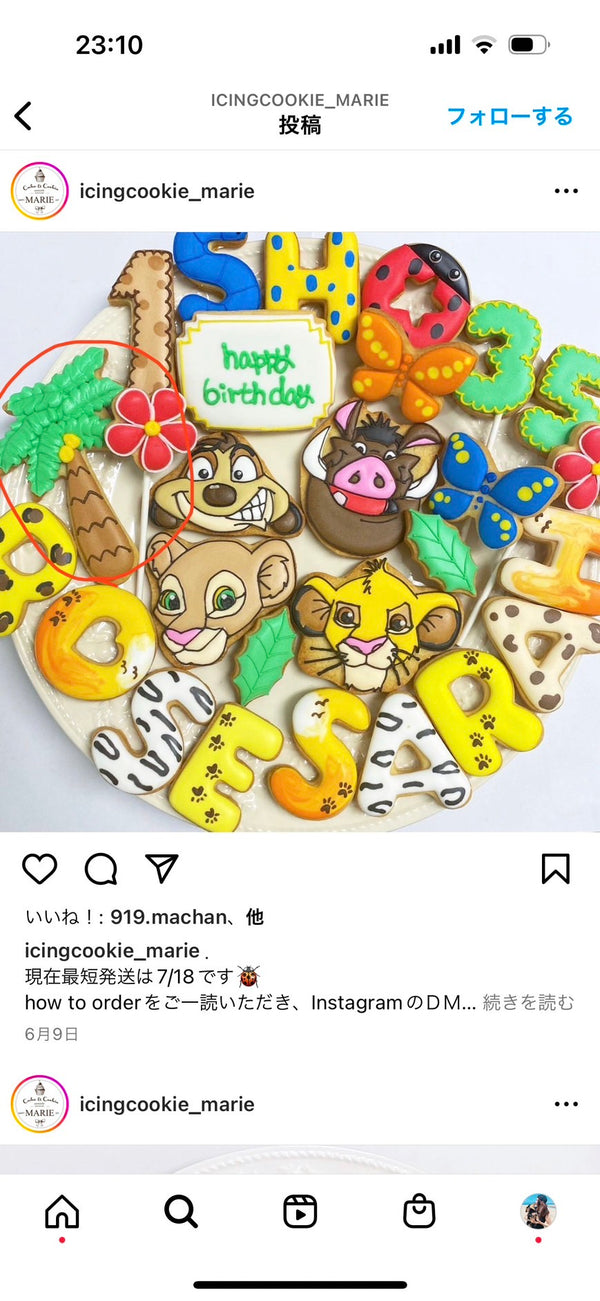Expand the caption with 続きを読む
This screenshot has width=600, height=1301.
pos(528,1001)
